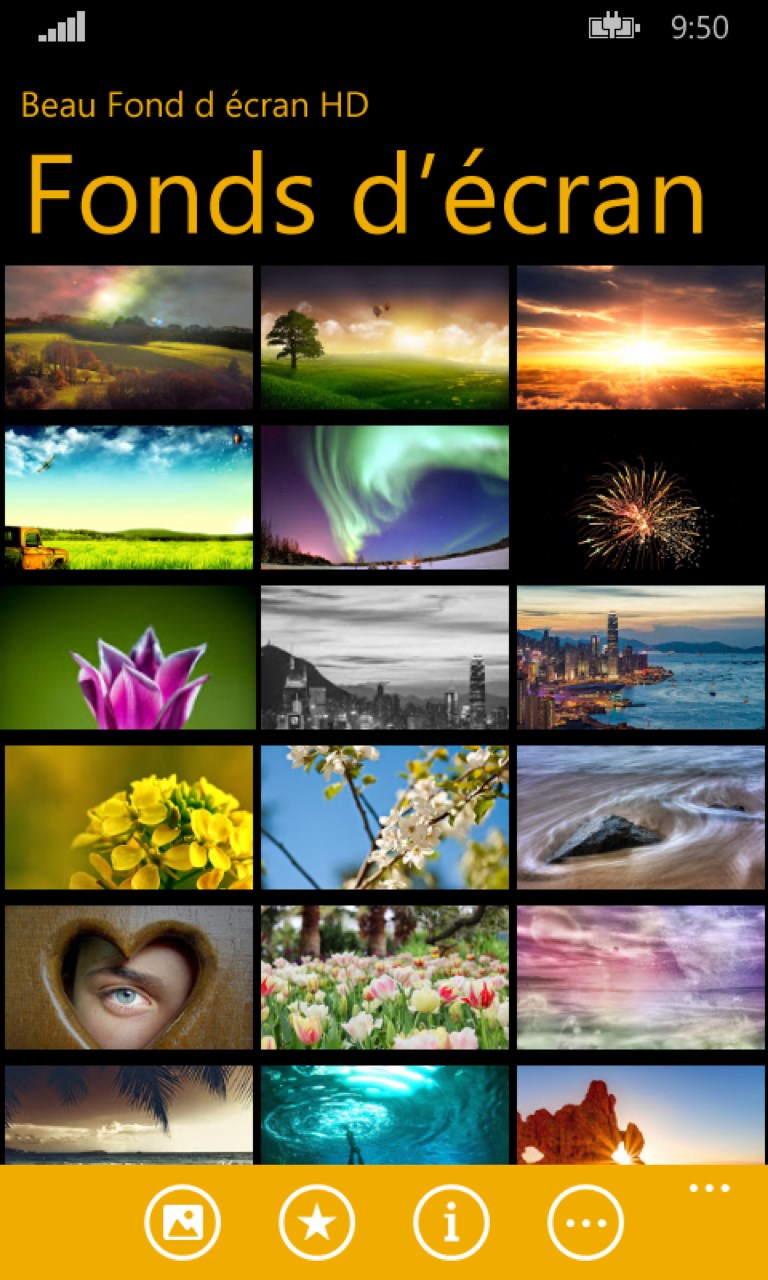The image size is (768, 1280).
Task: Open the eye in heart-shaped hole wallpaper
Action: coord(129,977)
